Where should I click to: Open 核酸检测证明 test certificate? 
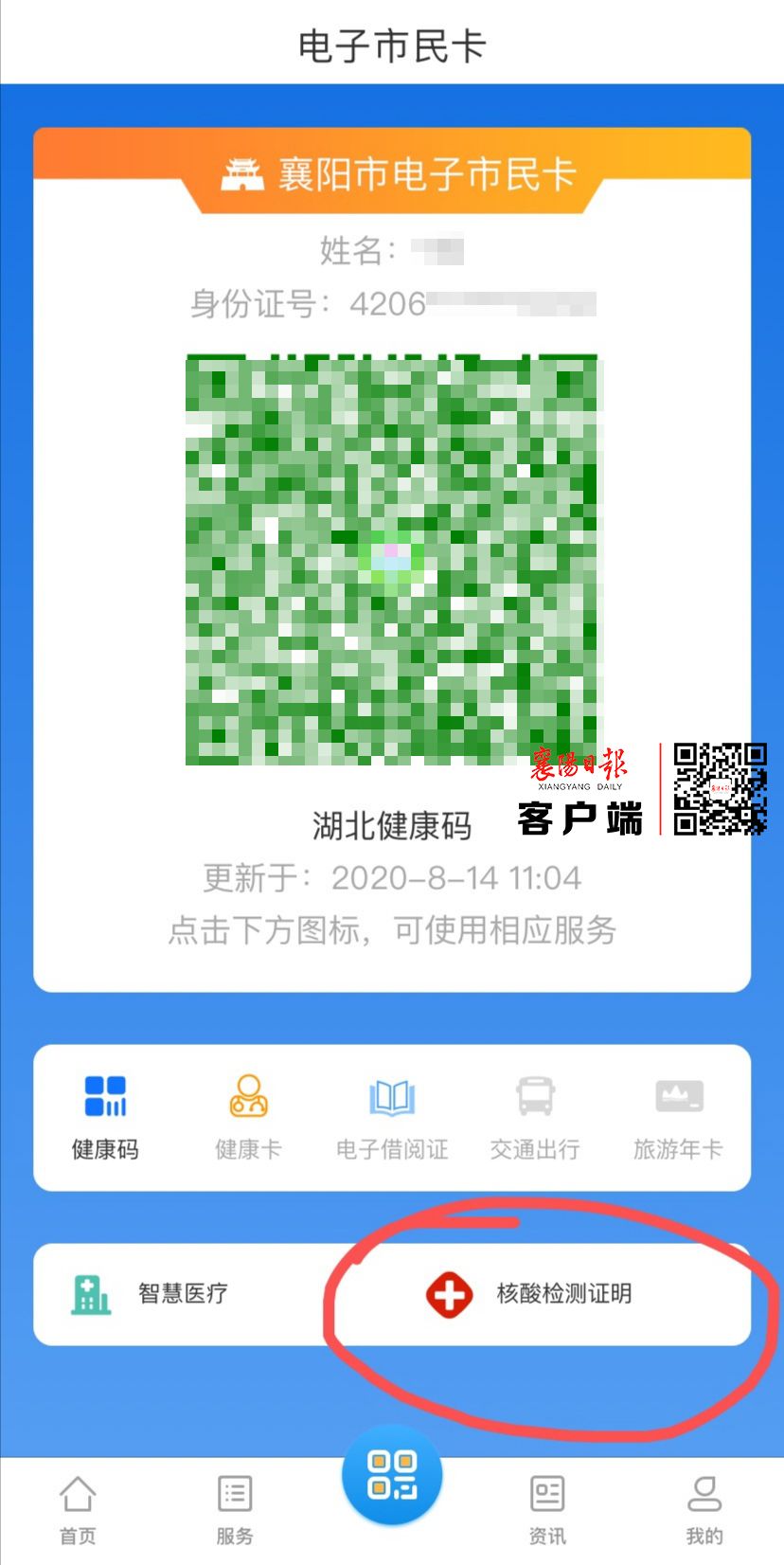[x=530, y=1294]
